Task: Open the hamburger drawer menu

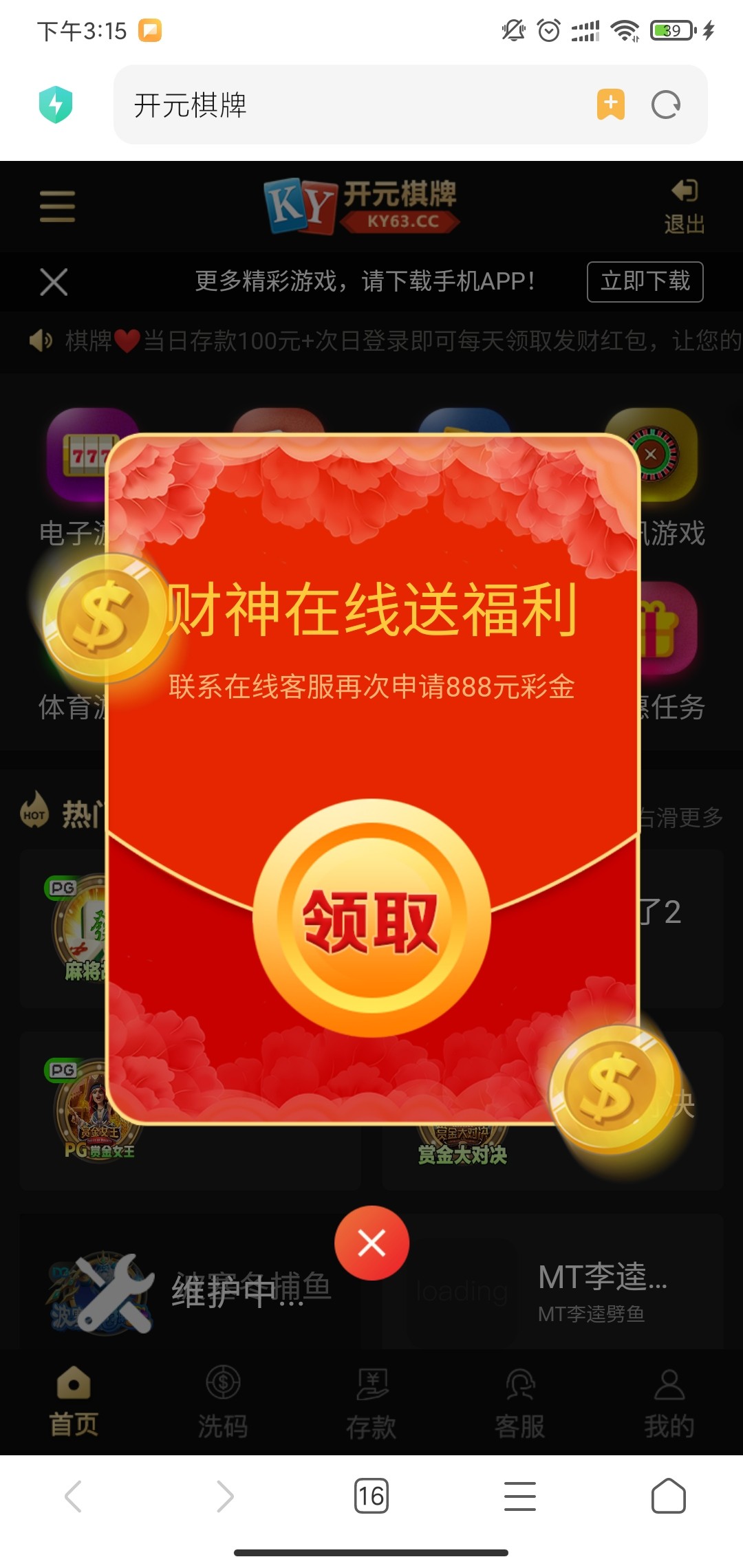Action: pyautogui.click(x=57, y=206)
